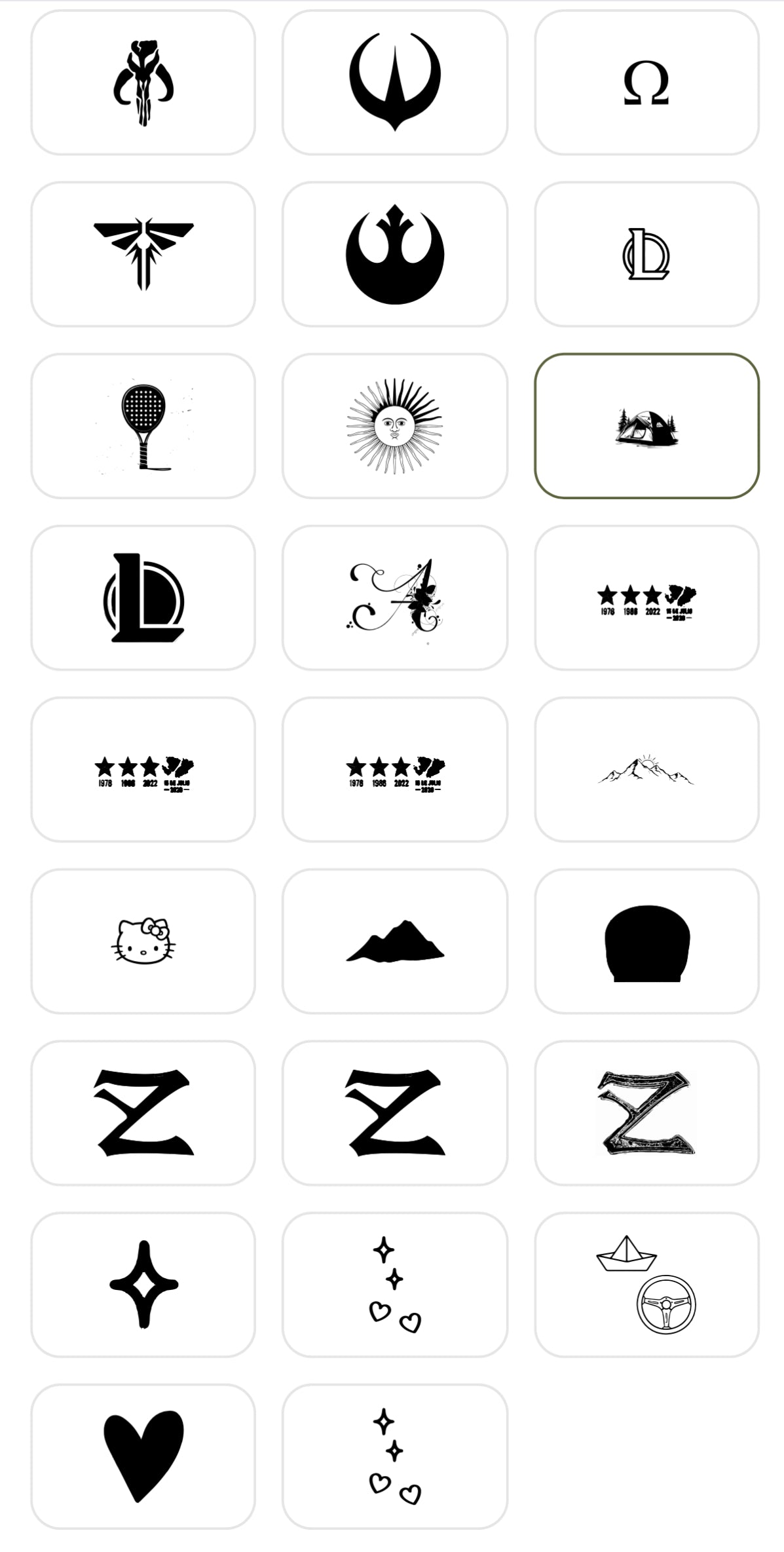Select the sun with face design

click(x=395, y=426)
